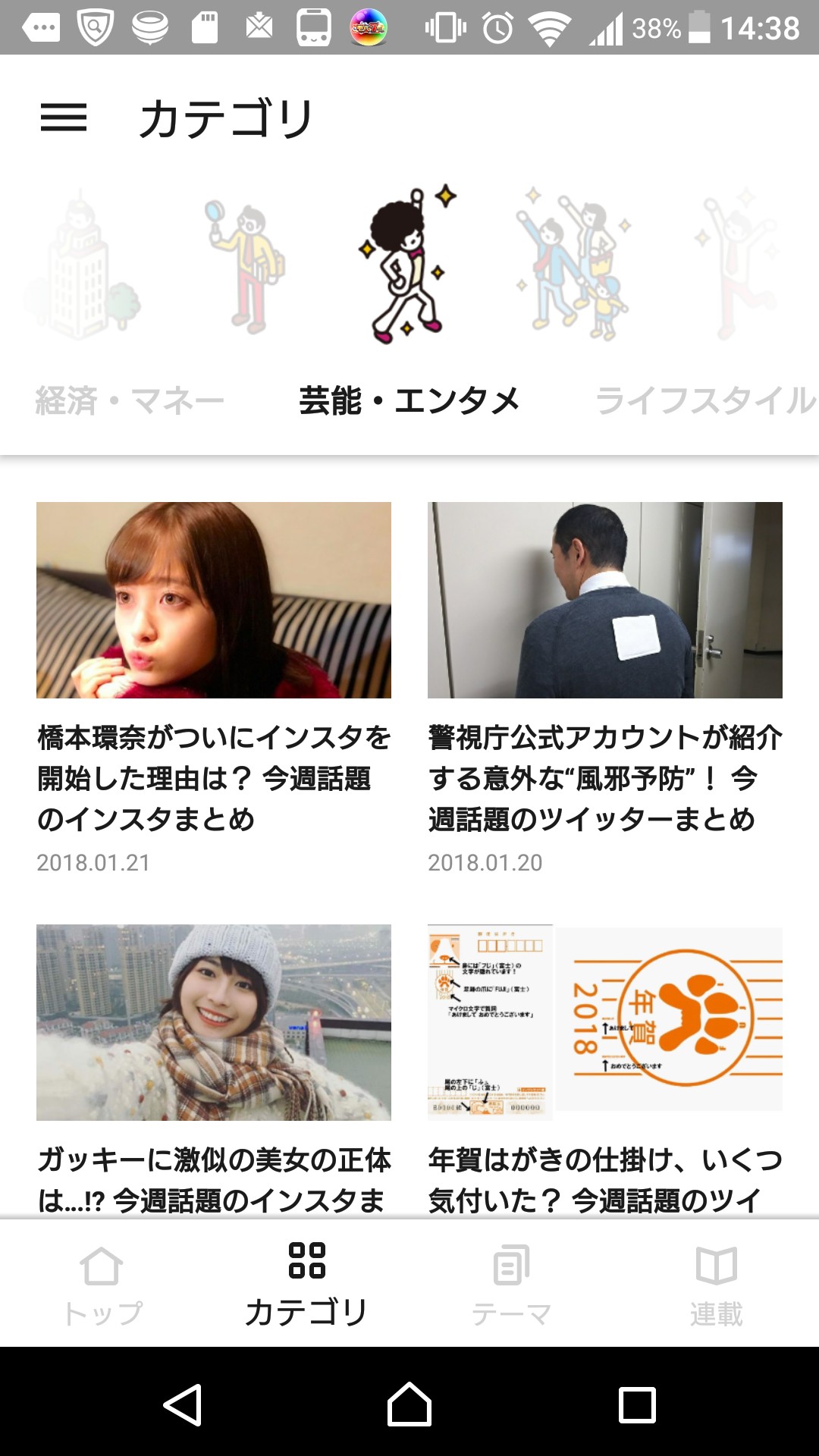Switch to the テーマ tab
The image size is (819, 1456).
[512, 1285]
